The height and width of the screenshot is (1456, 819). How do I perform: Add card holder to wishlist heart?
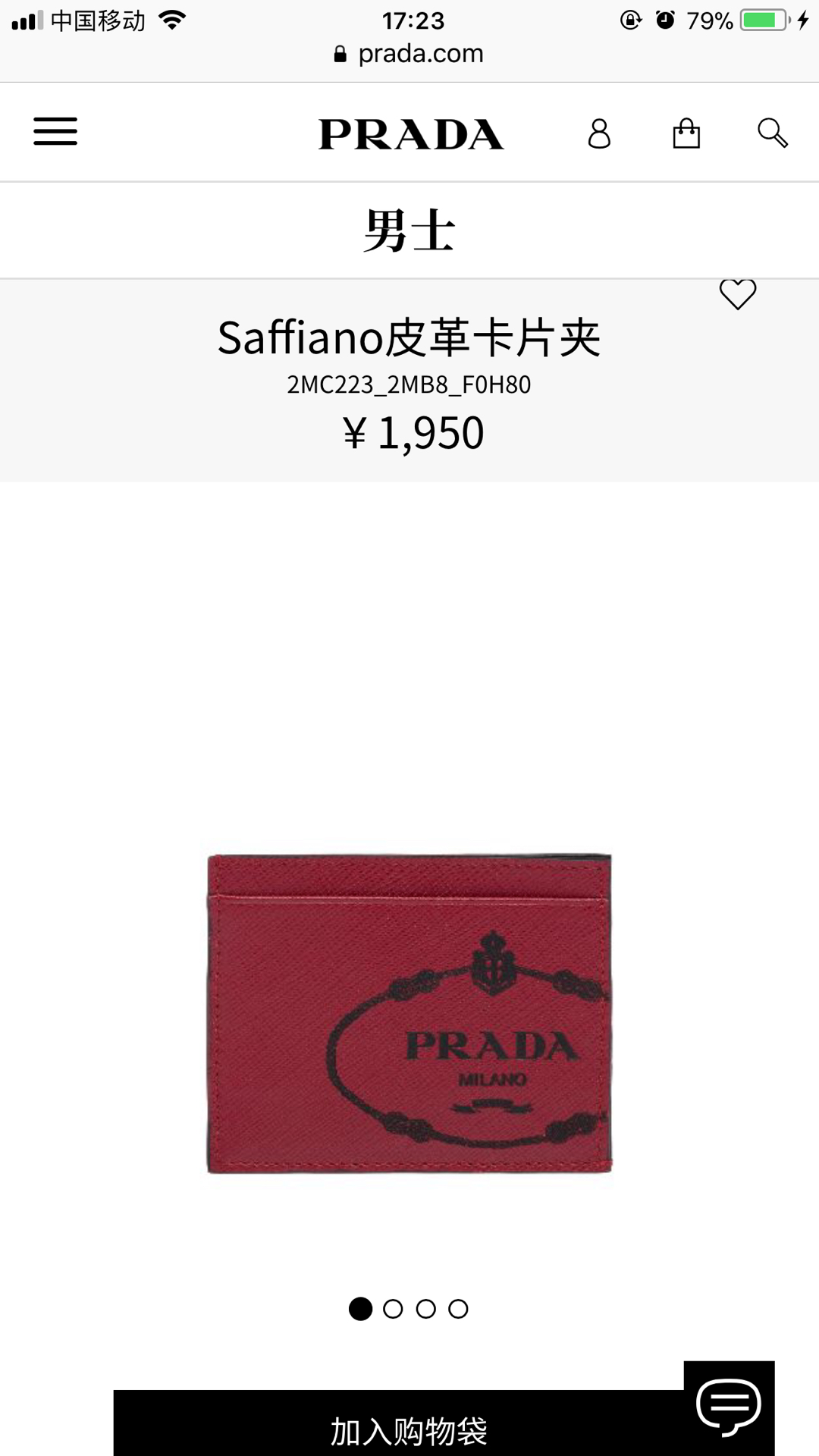coord(737,294)
